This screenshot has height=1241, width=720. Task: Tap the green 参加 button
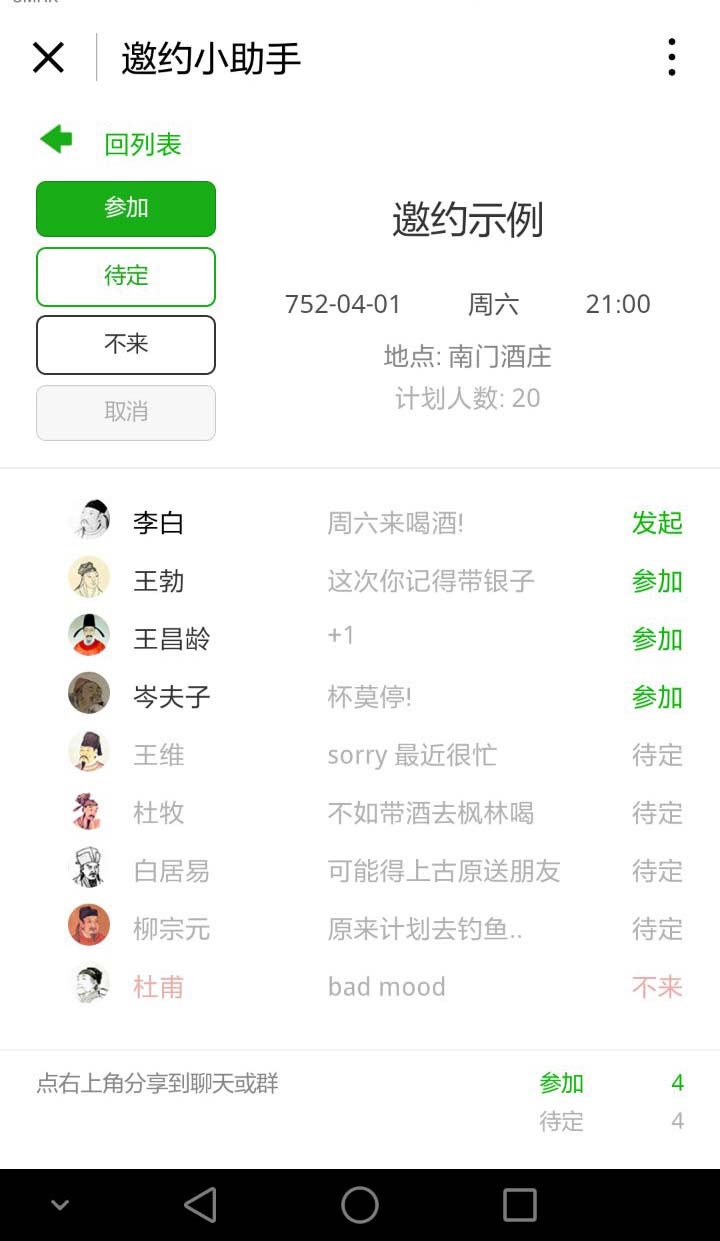[x=126, y=208]
